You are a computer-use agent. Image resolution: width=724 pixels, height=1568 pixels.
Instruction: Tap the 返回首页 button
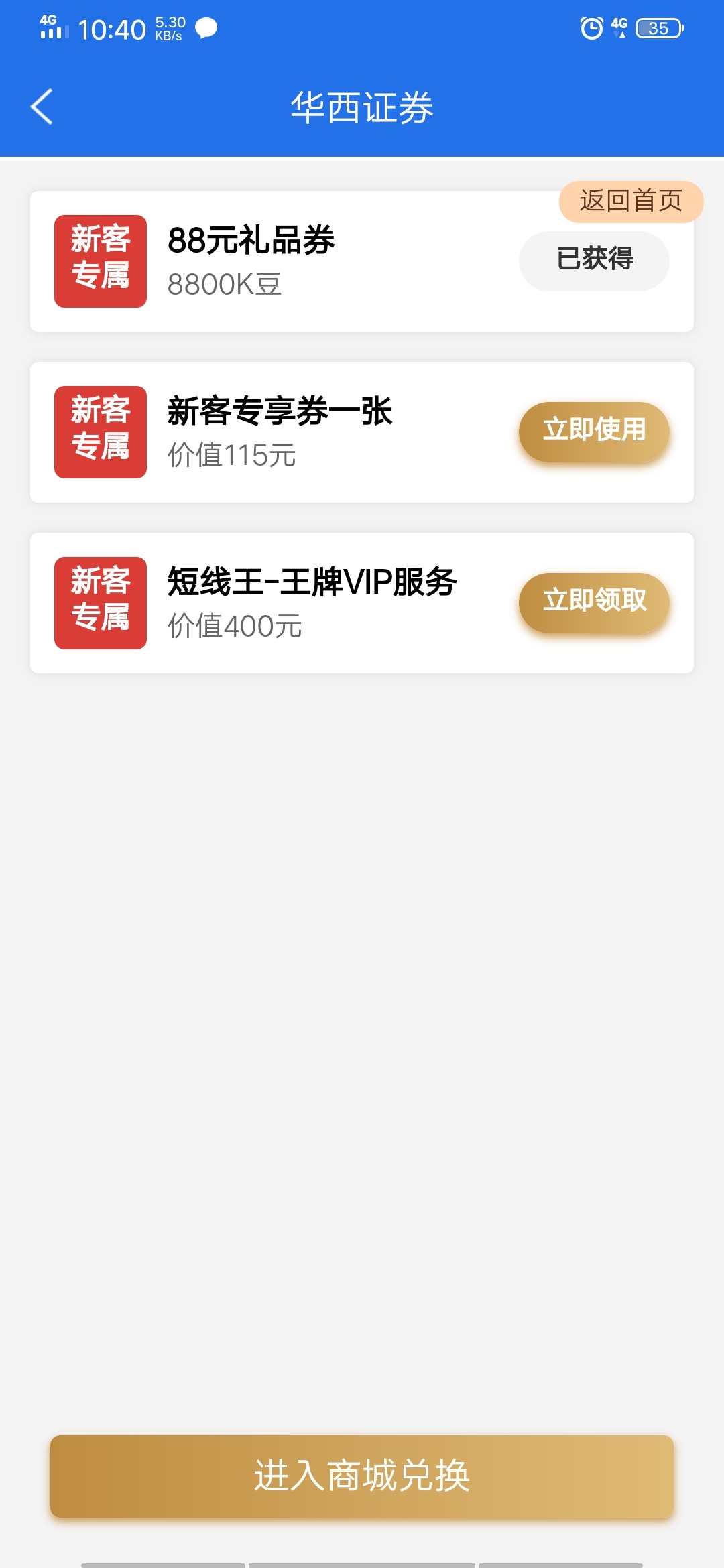631,201
